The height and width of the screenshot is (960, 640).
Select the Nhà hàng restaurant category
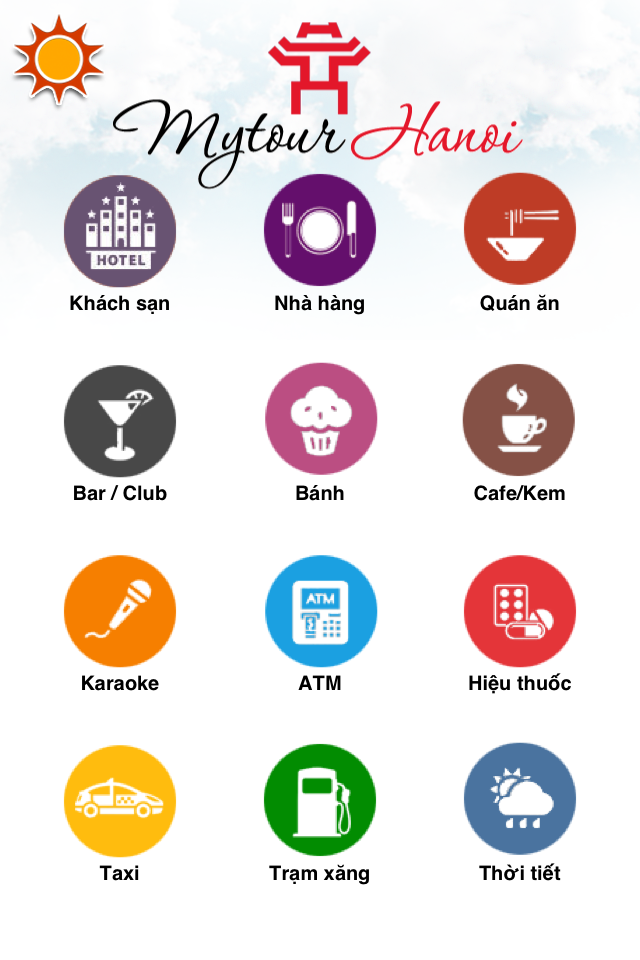320,231
